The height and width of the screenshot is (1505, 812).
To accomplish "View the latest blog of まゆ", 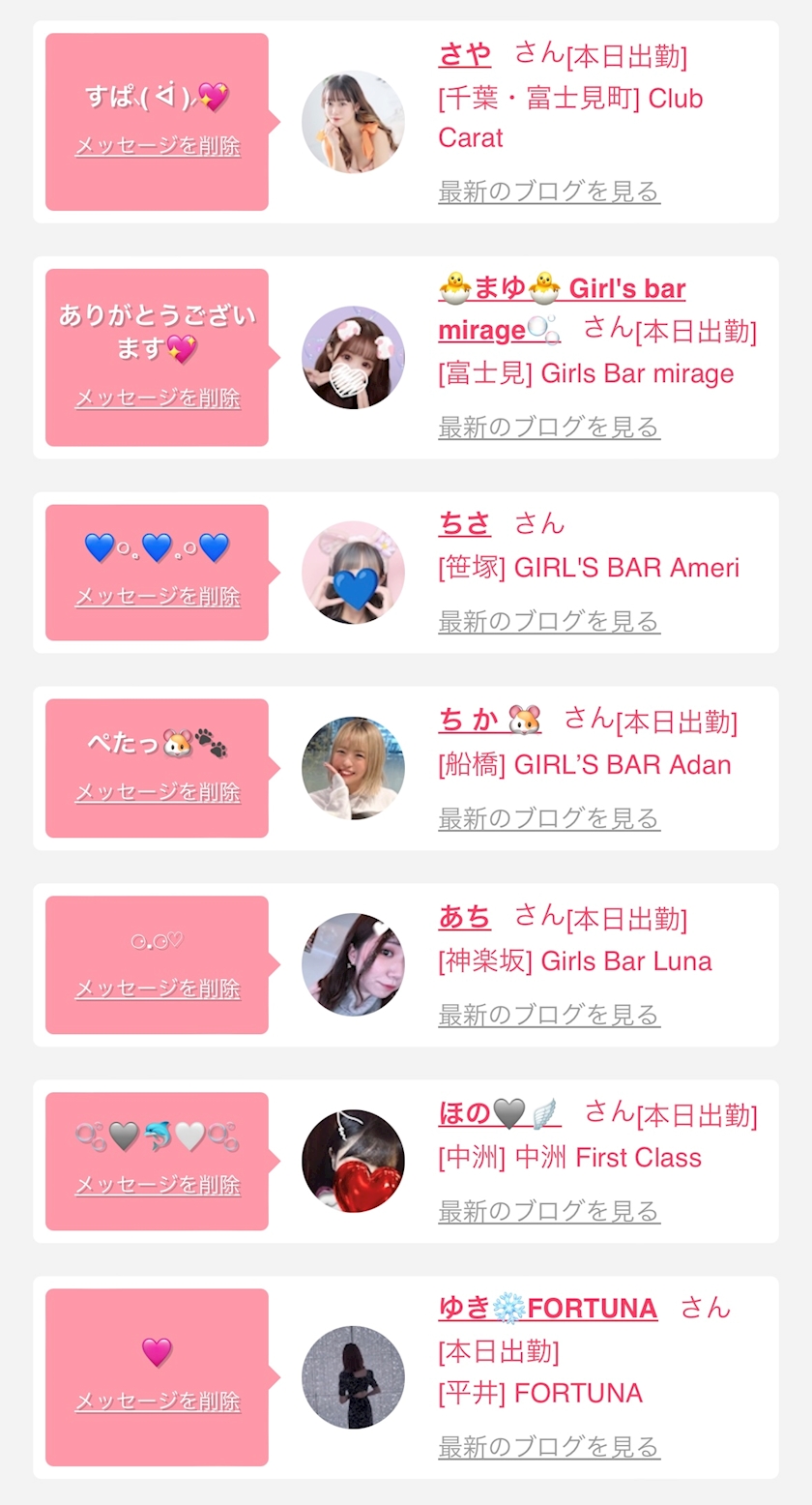I will (549, 427).
